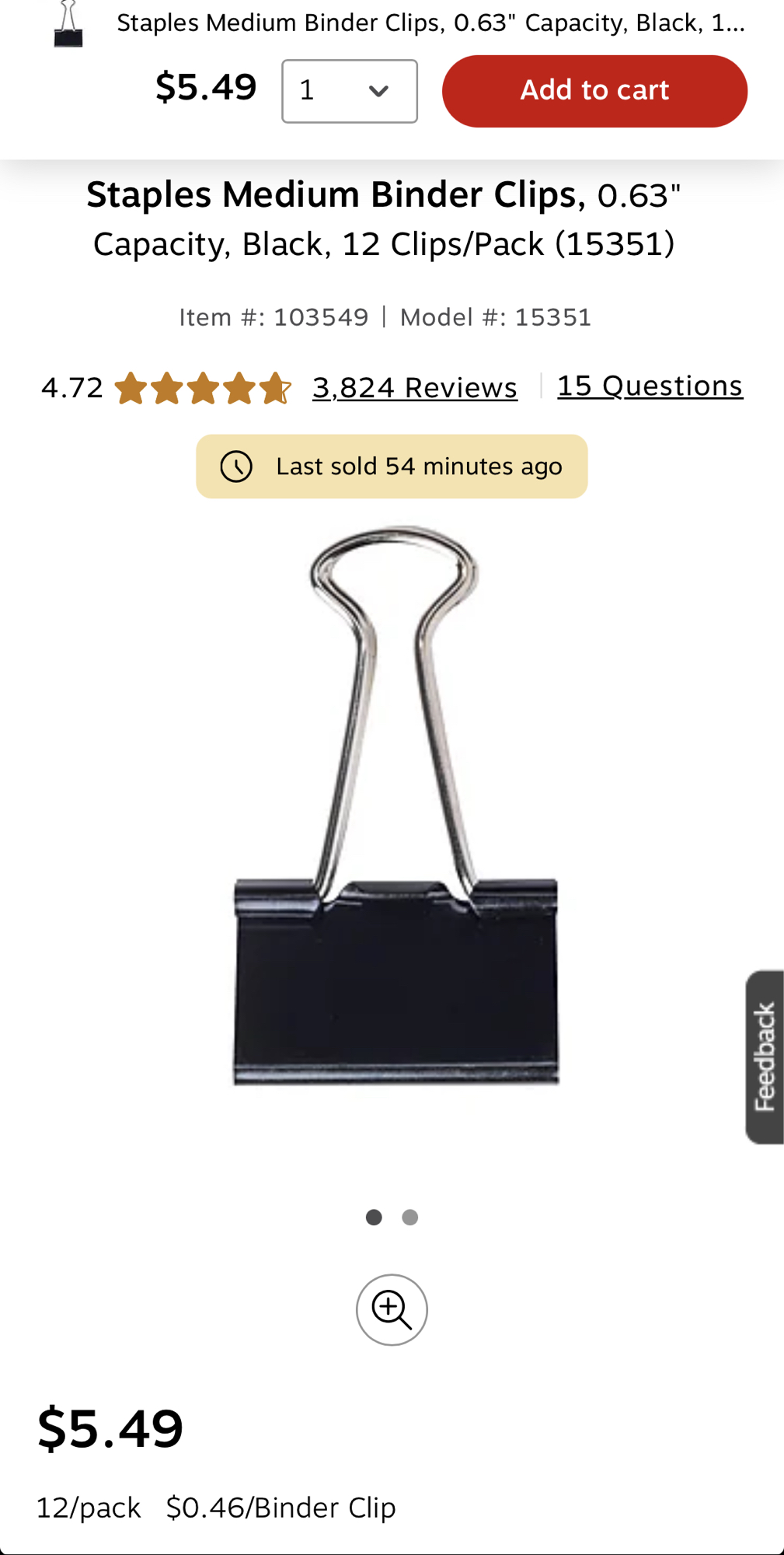
Task: Add the binder clips to cart
Action: tap(594, 91)
